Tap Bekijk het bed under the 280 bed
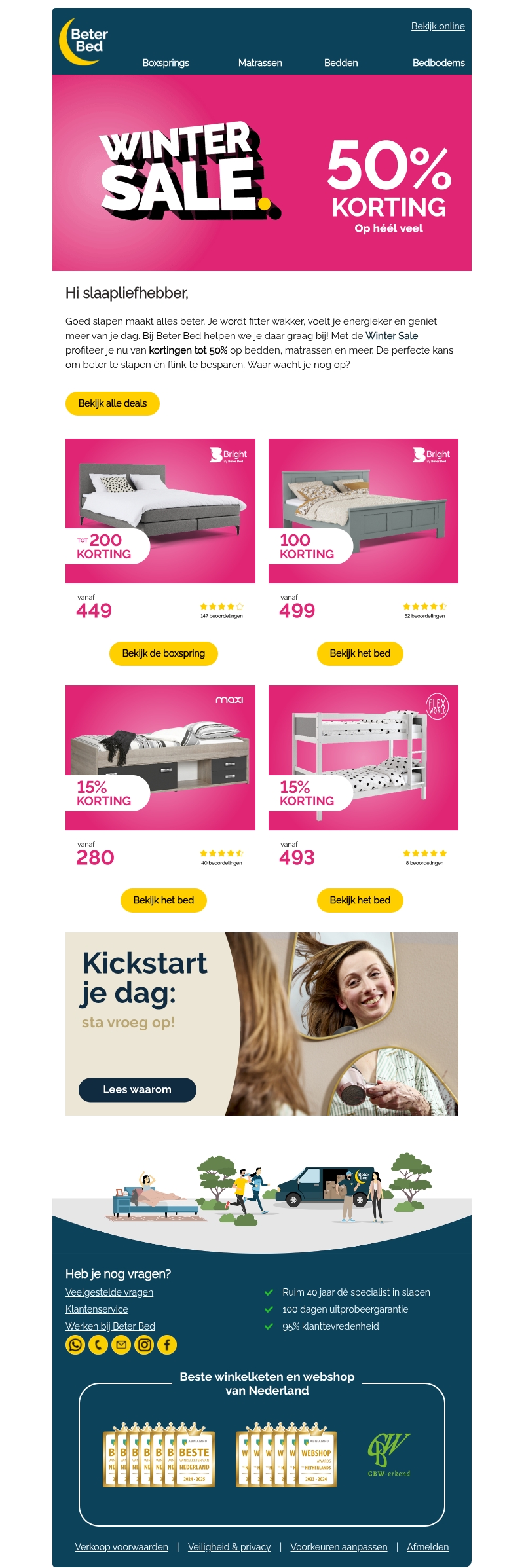 (163, 900)
